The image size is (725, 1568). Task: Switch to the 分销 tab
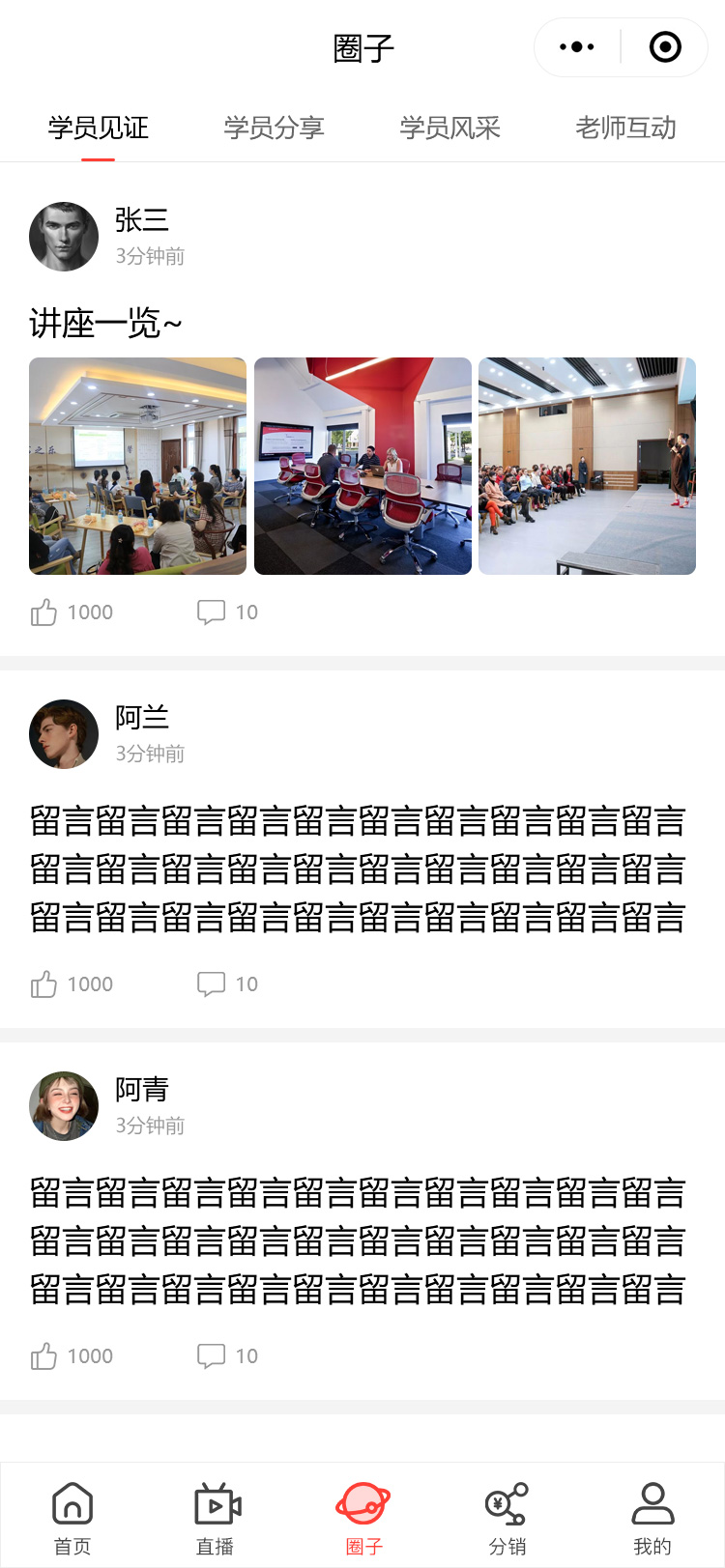507,1517
